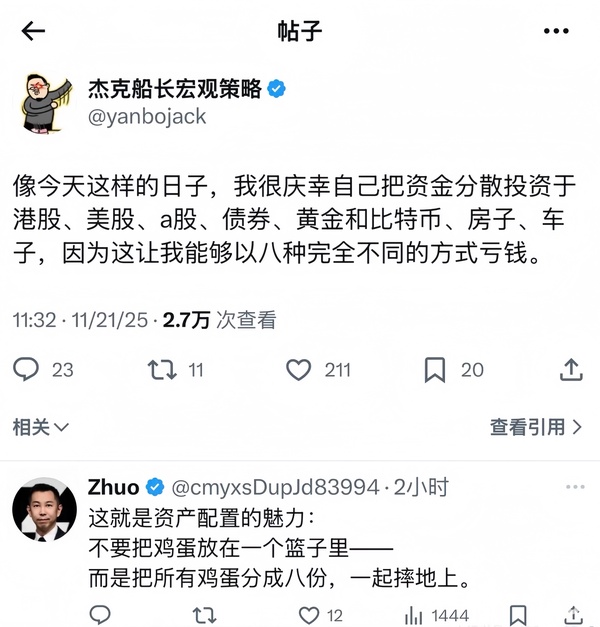Open more options on Zhuo's reply

click(x=575, y=487)
